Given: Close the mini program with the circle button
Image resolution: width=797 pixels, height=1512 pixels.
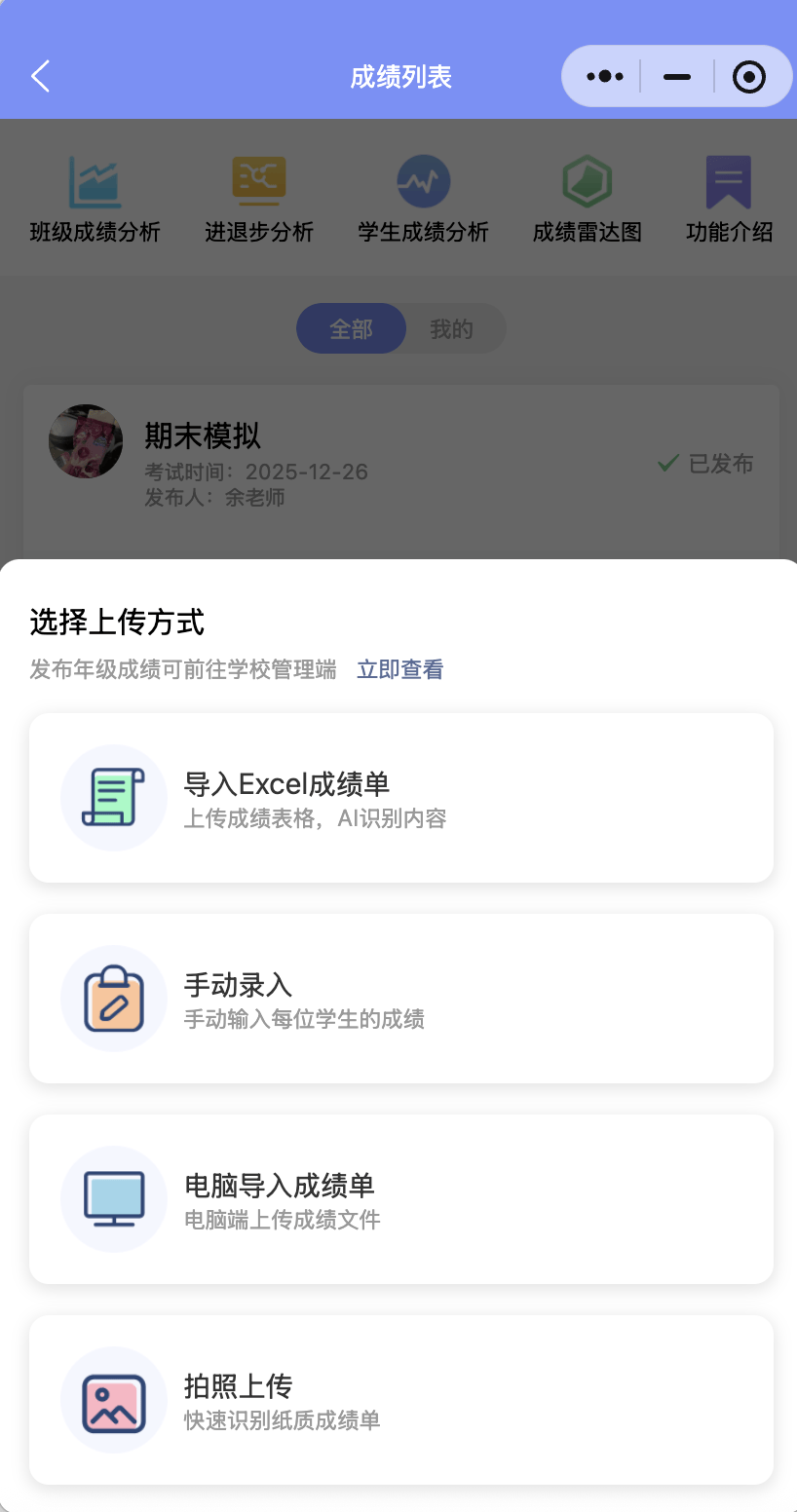Looking at the screenshot, I should pyautogui.click(x=748, y=76).
